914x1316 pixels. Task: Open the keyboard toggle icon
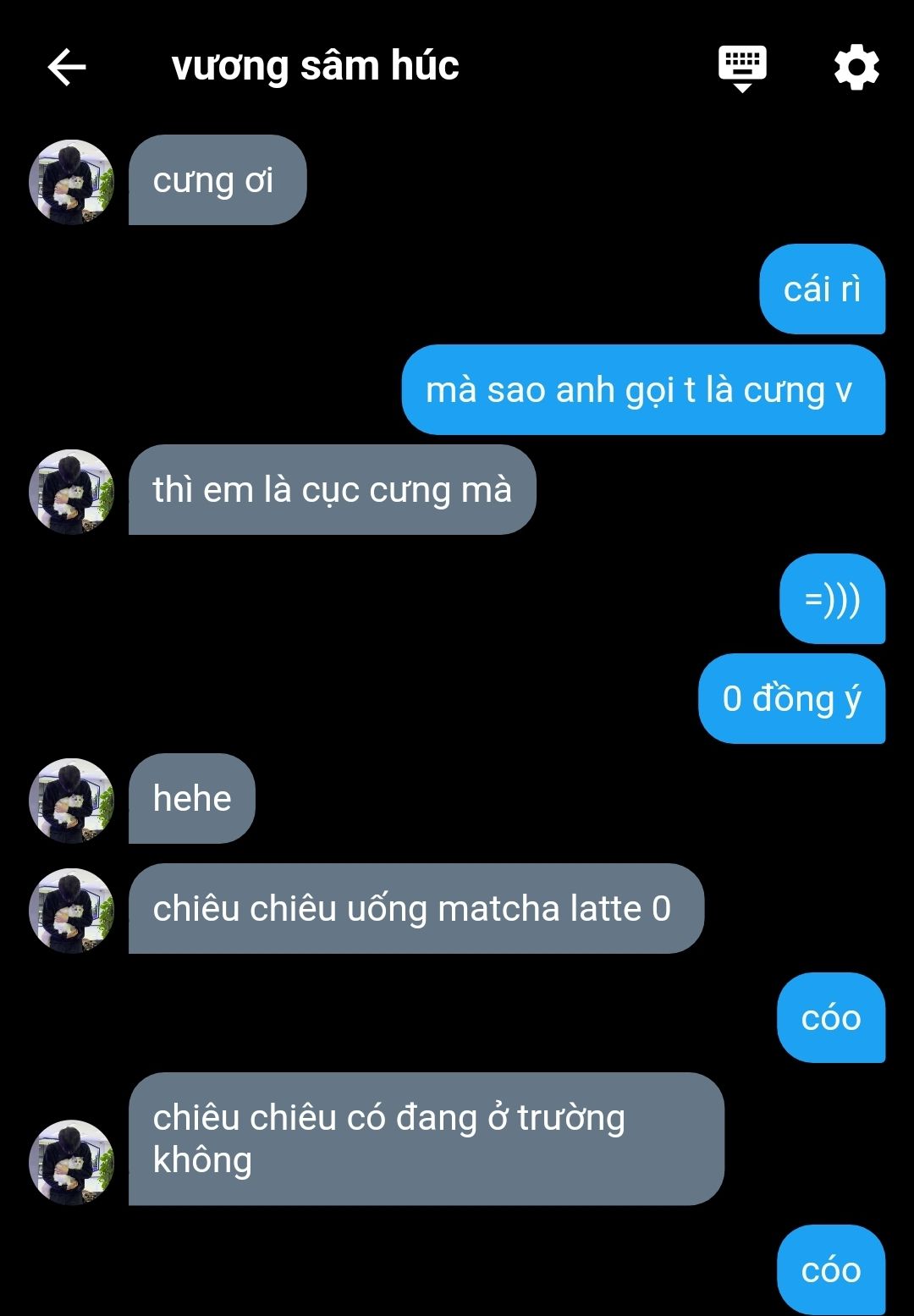coord(742,69)
